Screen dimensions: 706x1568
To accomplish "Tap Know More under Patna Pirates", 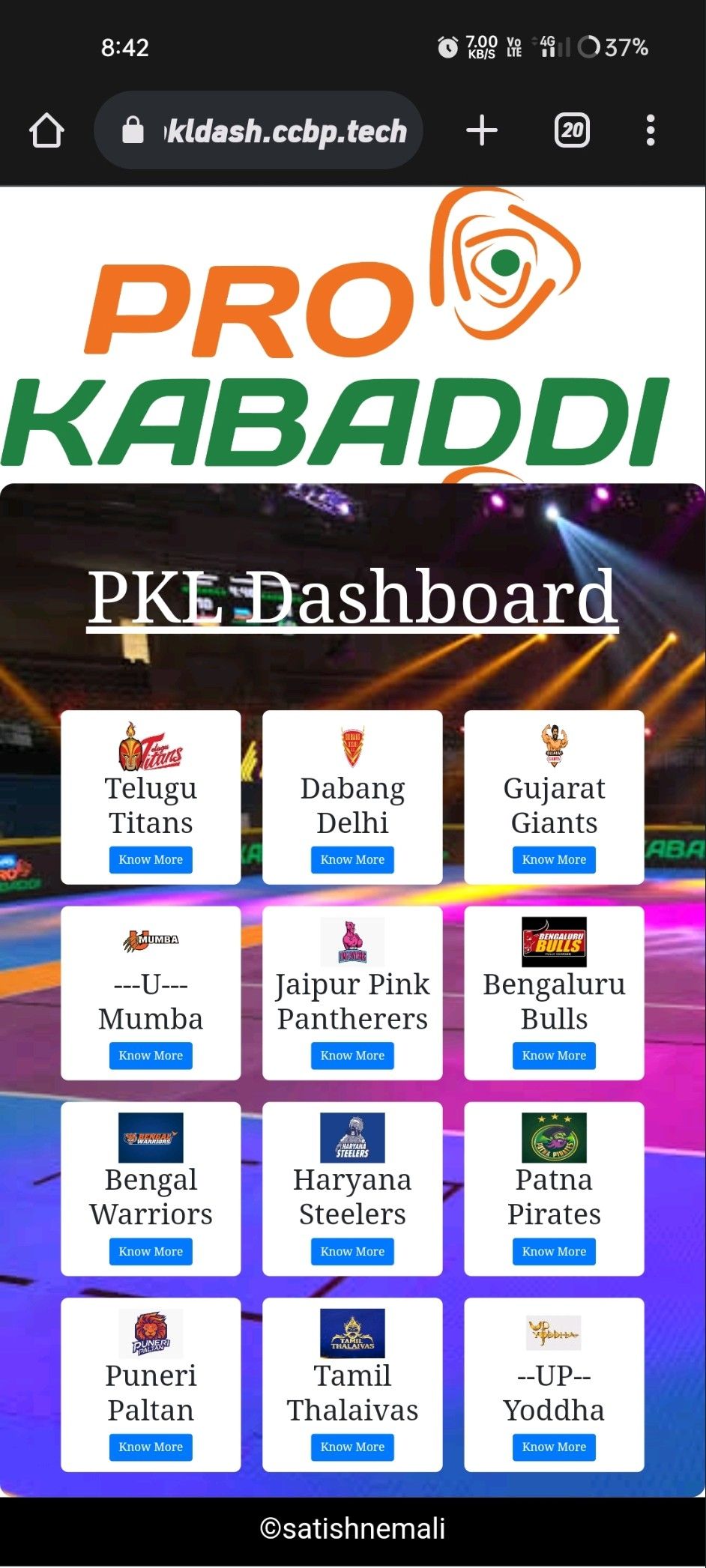I will click(x=554, y=1251).
